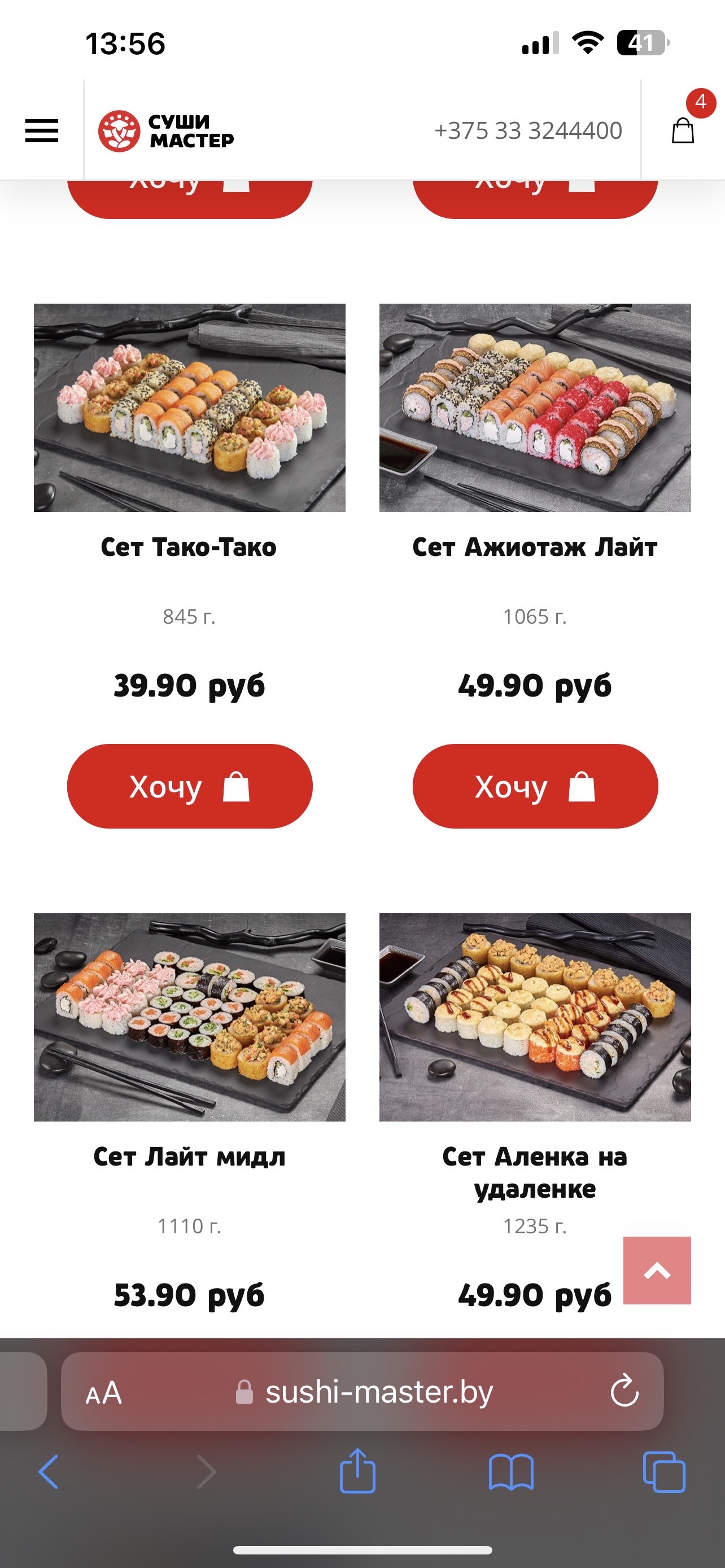Image resolution: width=725 pixels, height=1568 pixels.
Task: Add Сет Тако-Тако with Хочу button
Action: coord(189,786)
